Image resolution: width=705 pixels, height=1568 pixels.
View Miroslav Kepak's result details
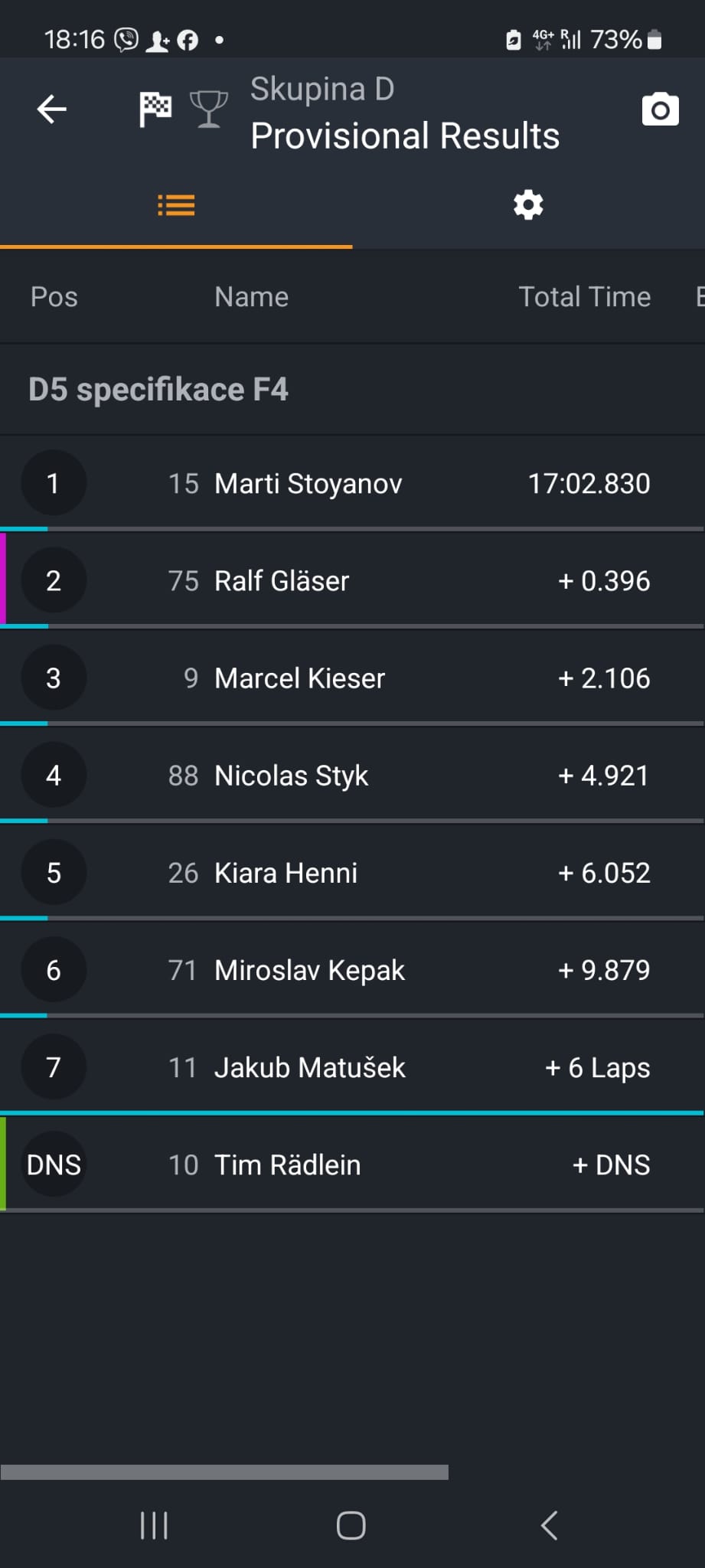pos(352,969)
